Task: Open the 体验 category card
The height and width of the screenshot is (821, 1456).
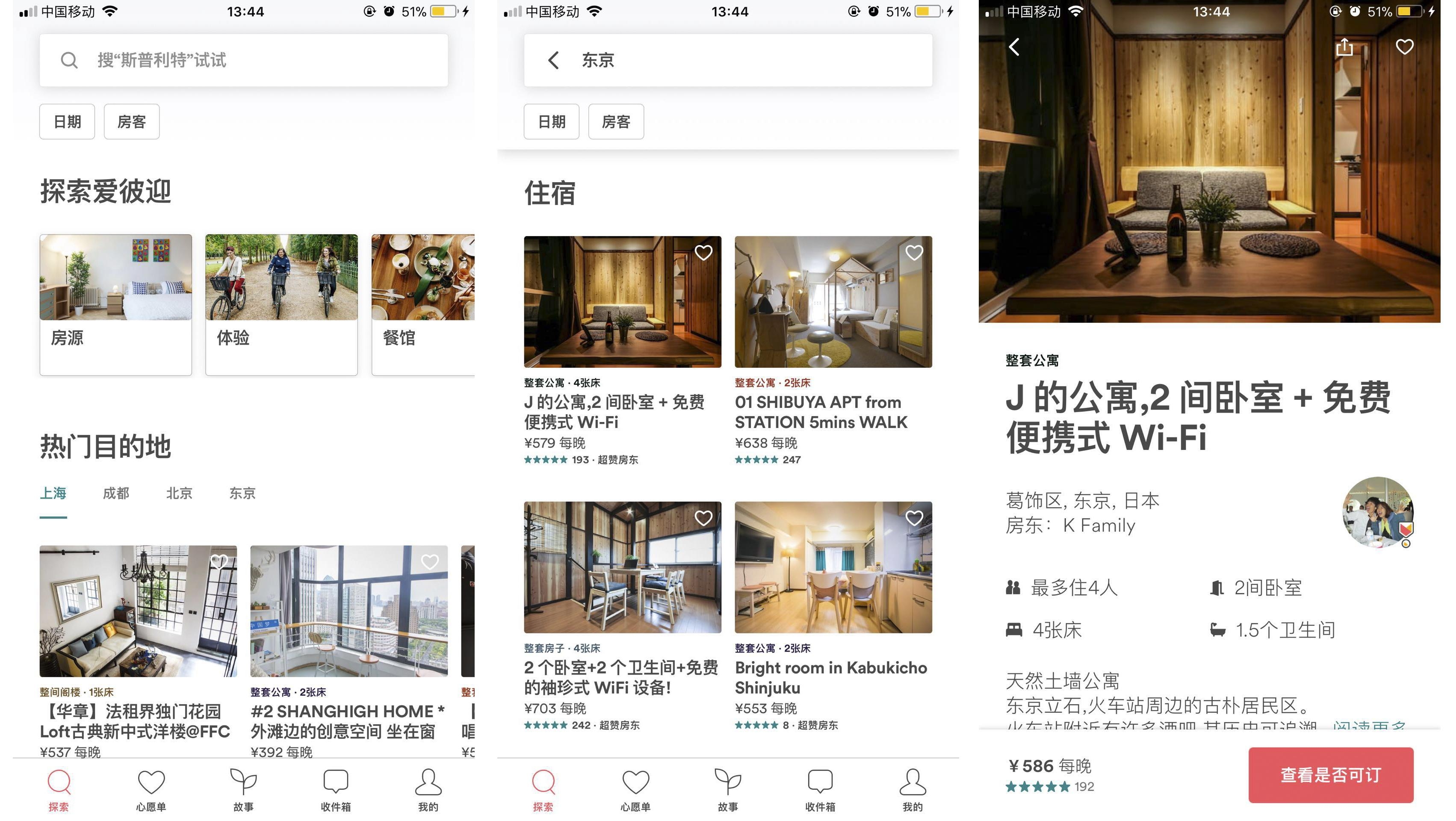Action: [x=281, y=304]
